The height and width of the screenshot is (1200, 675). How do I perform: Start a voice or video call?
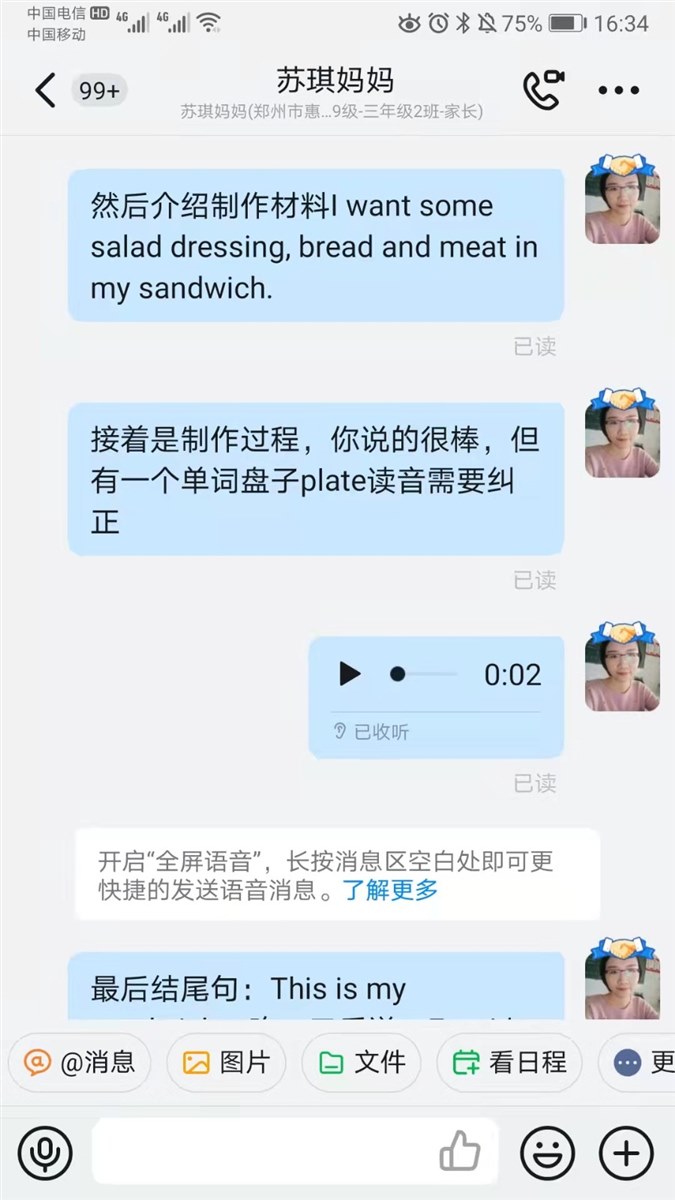tap(544, 90)
